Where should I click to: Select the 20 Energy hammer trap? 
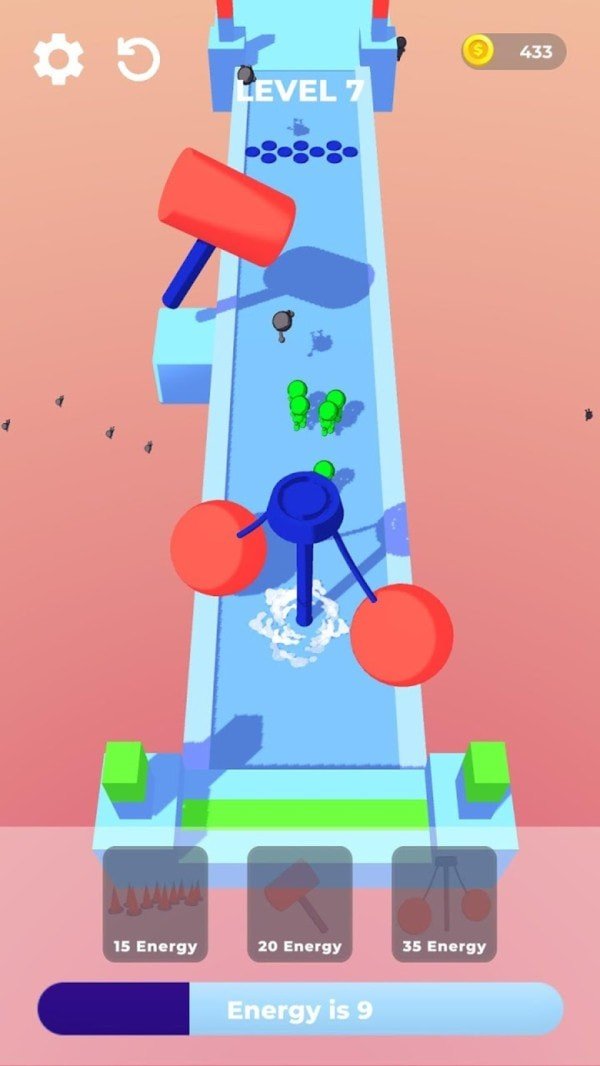(x=299, y=904)
